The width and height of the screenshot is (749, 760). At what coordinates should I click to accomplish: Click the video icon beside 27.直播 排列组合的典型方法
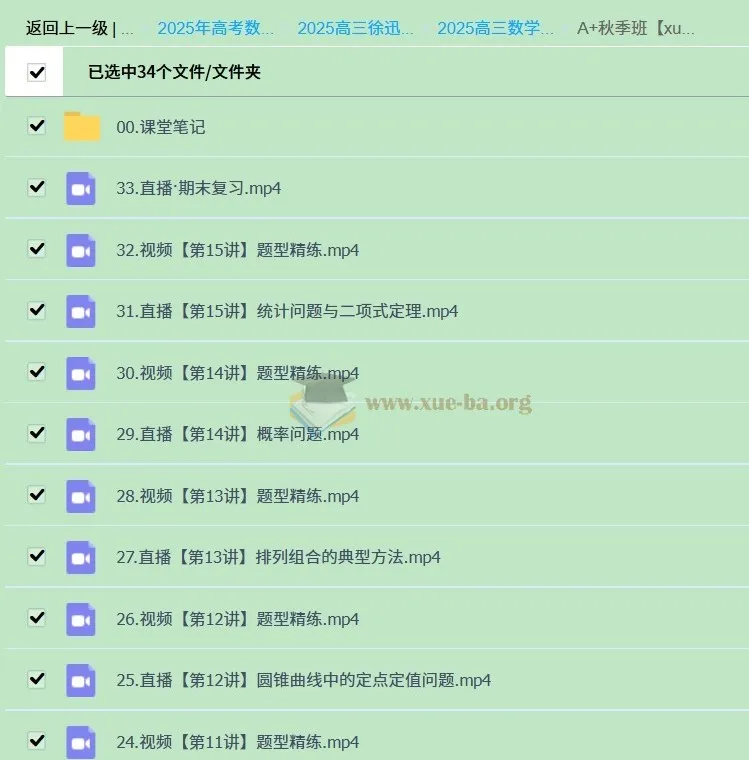click(81, 557)
